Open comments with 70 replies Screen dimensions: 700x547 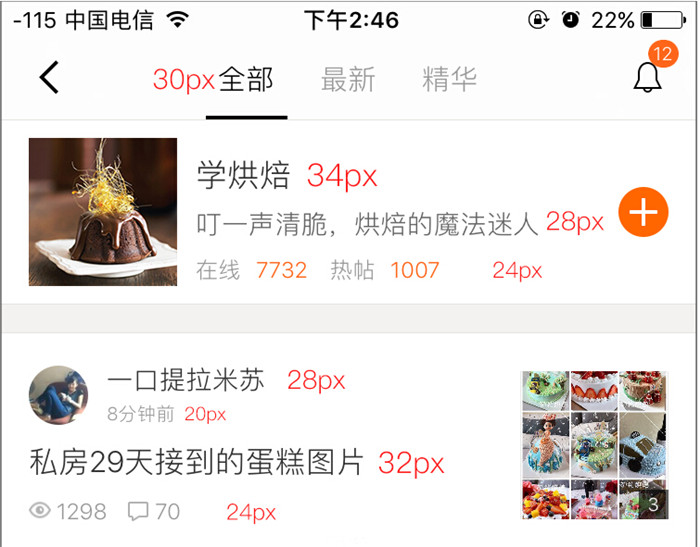[x=154, y=512]
